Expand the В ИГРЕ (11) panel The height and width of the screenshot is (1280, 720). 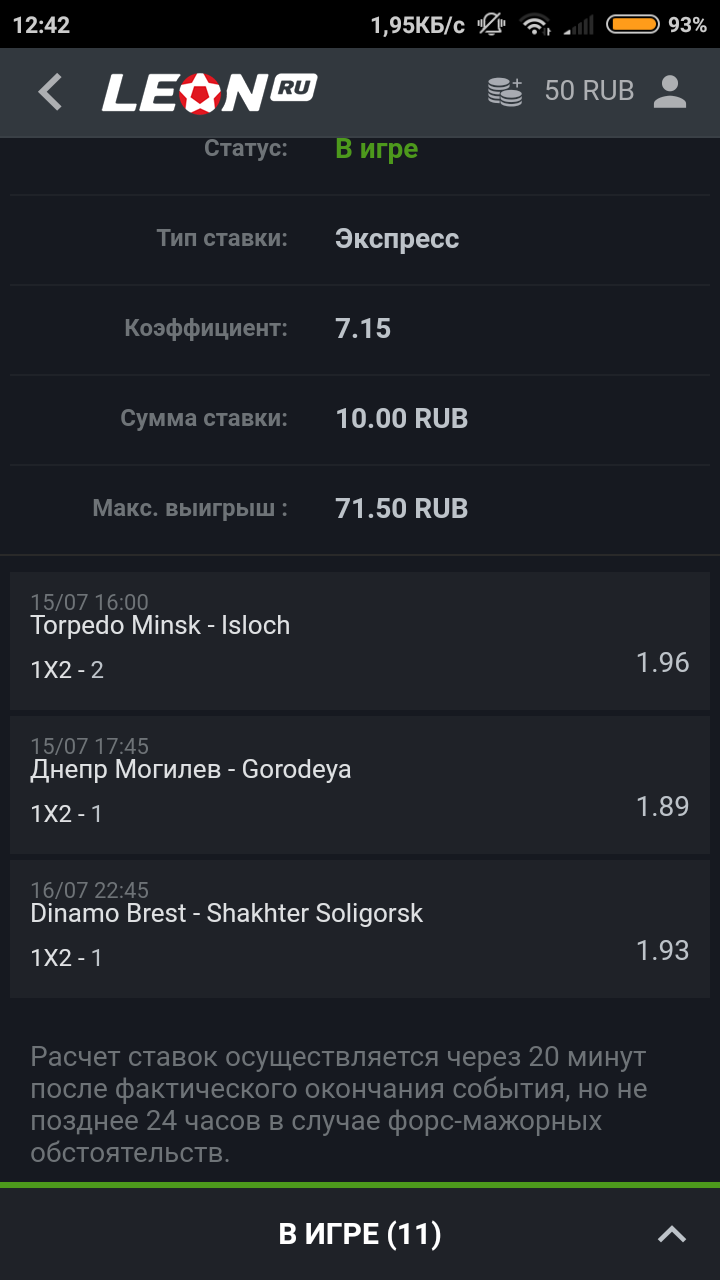671,1234
